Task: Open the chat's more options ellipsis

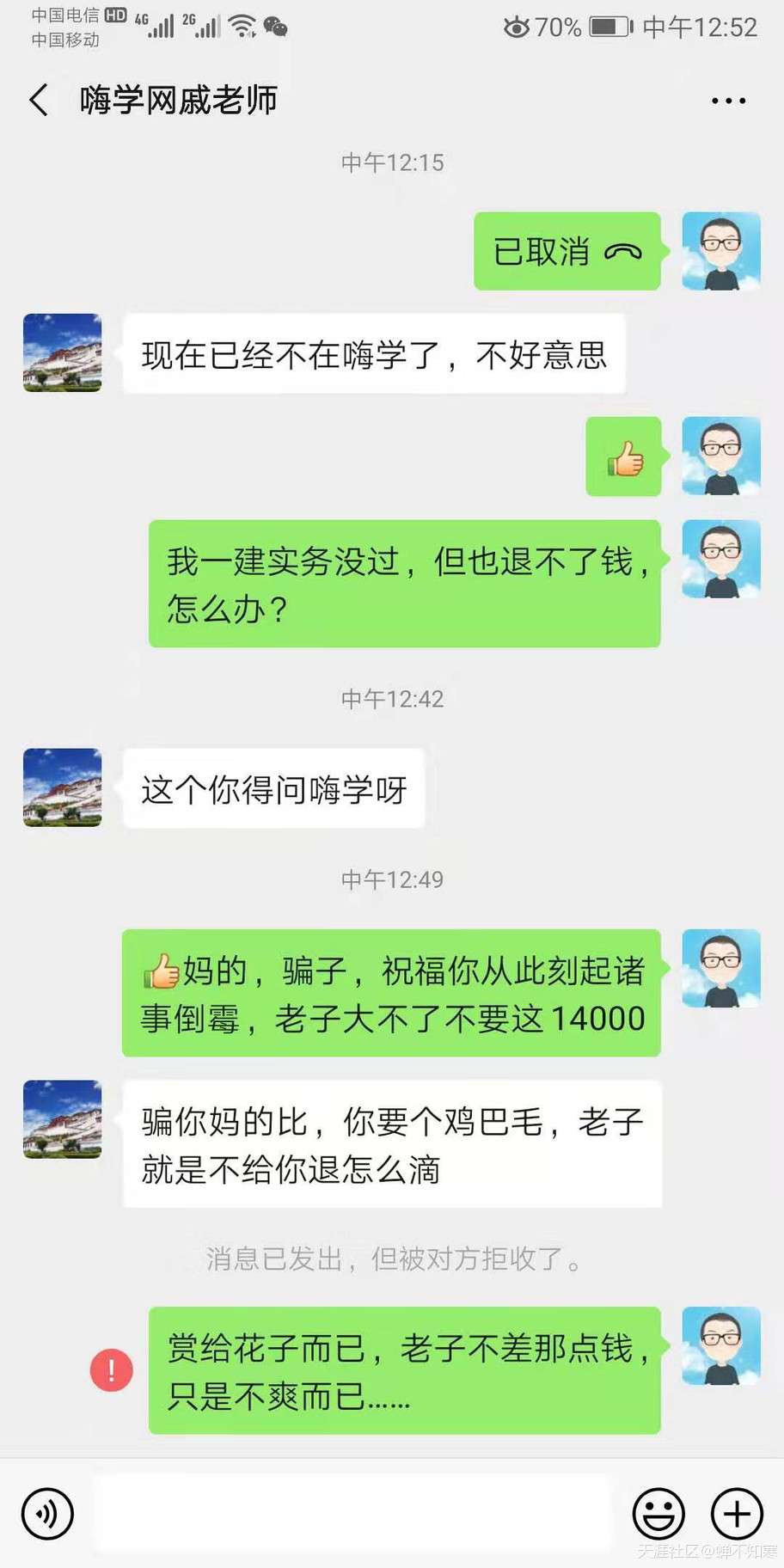Action: 727,99
